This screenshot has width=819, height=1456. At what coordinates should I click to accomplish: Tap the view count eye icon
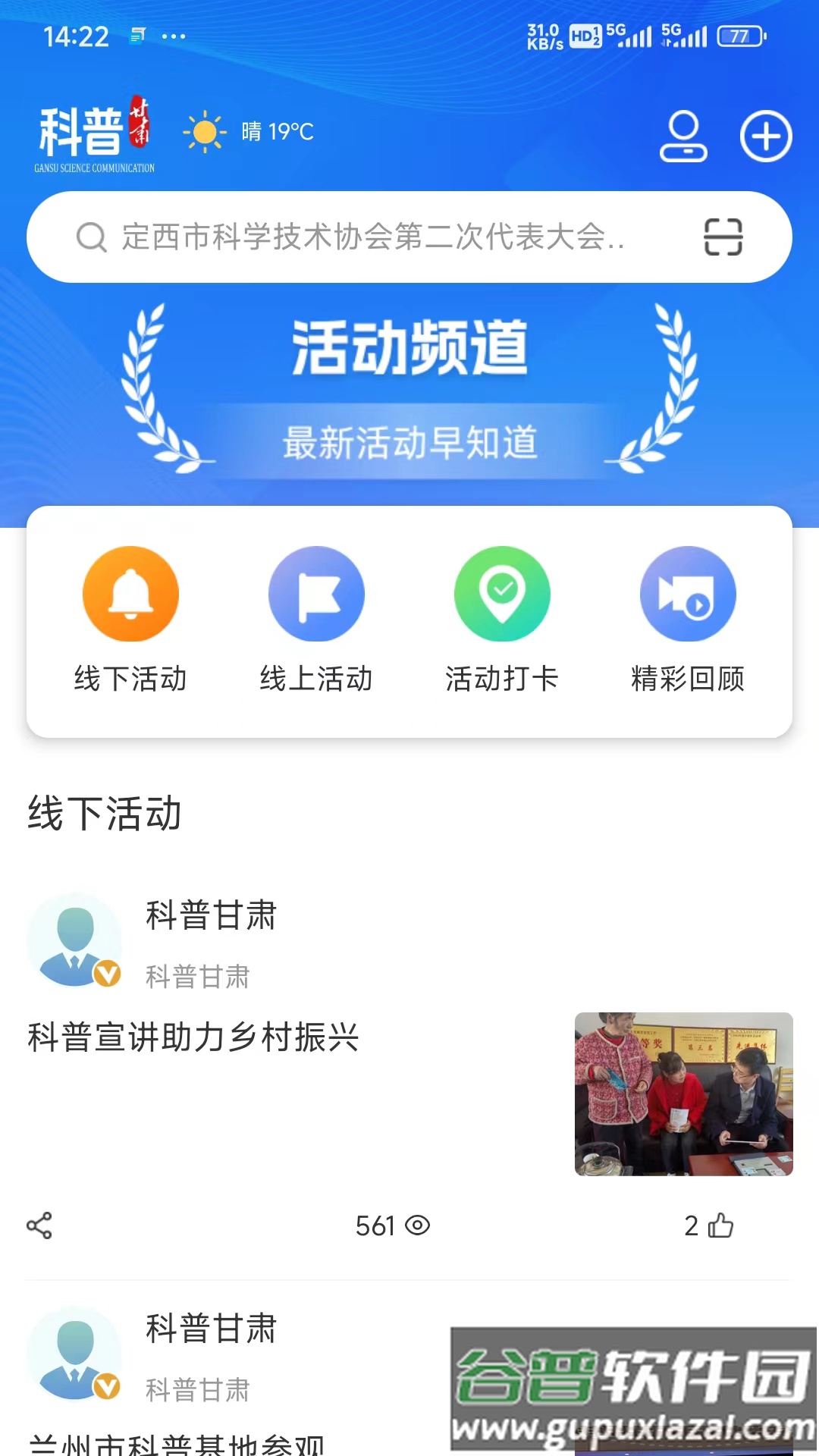pos(416,1225)
